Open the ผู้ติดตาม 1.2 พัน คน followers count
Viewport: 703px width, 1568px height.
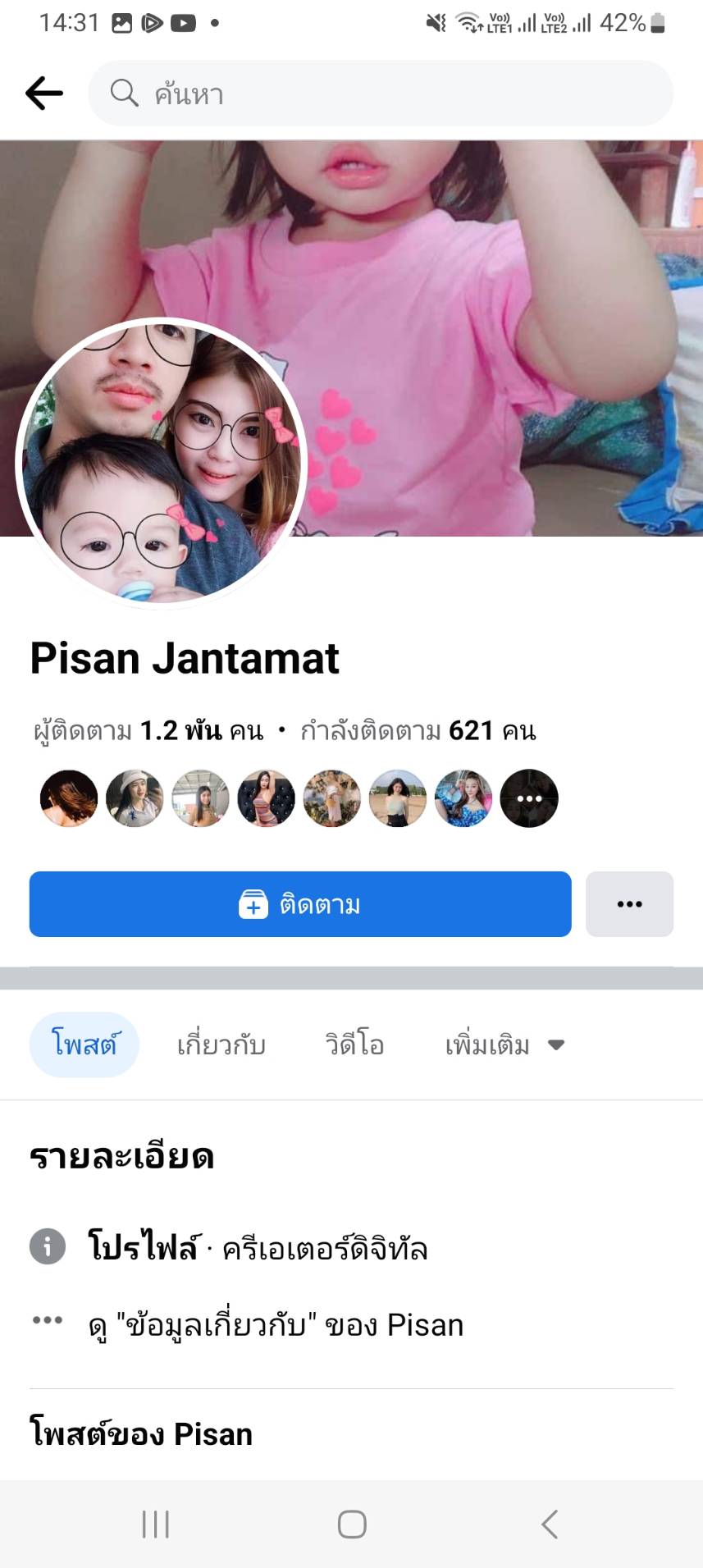148,730
